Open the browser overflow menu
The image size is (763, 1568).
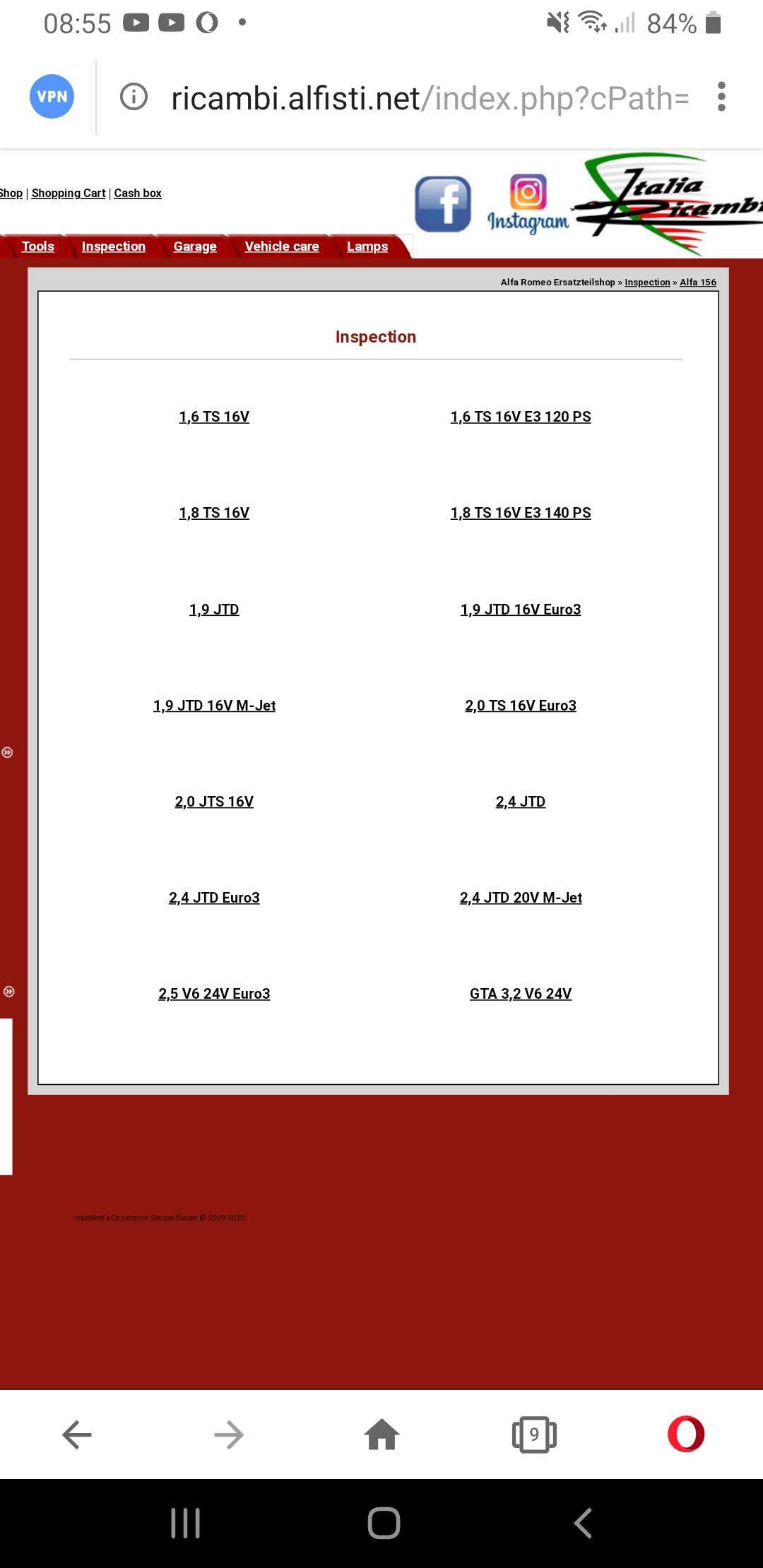pos(721,97)
